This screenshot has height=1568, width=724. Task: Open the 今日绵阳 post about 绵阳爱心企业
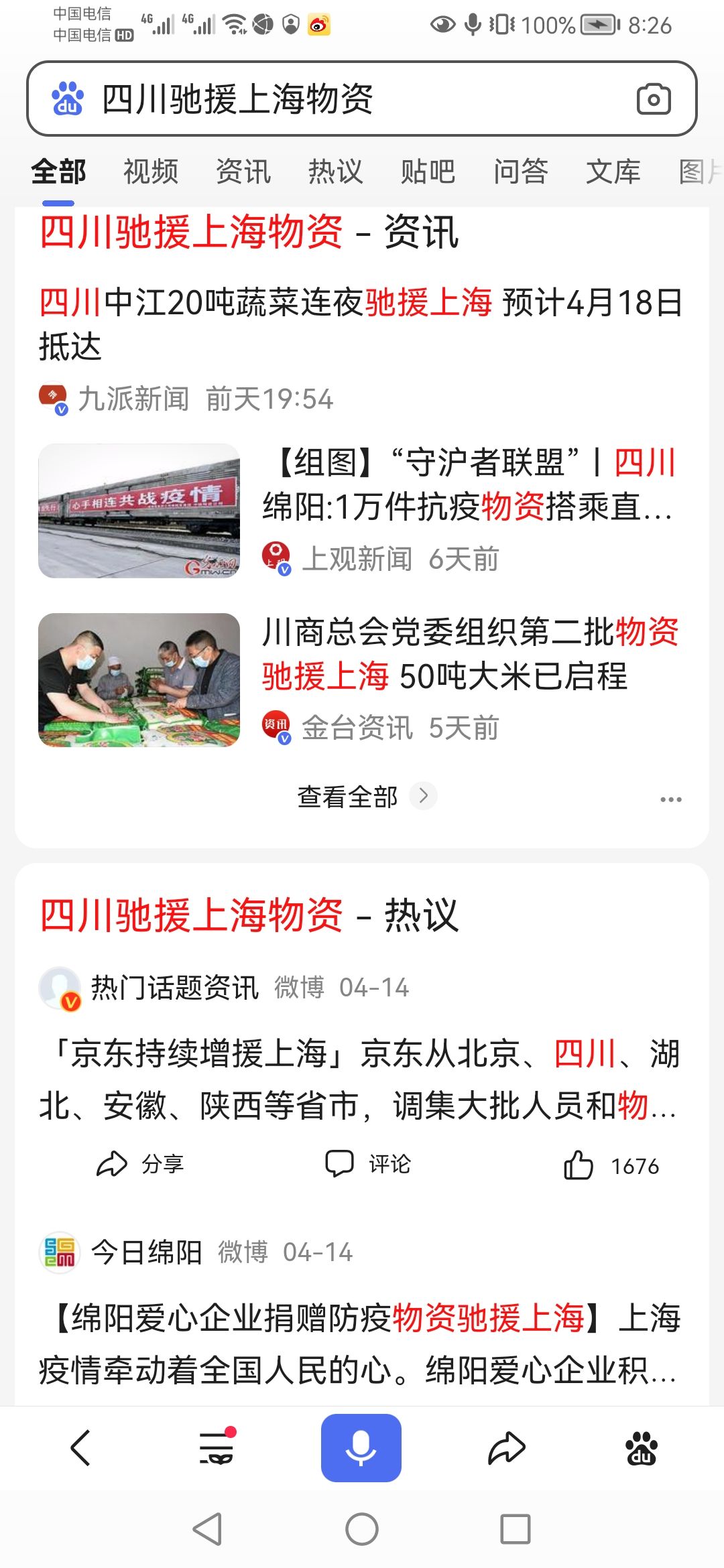pyautogui.click(x=361, y=1344)
